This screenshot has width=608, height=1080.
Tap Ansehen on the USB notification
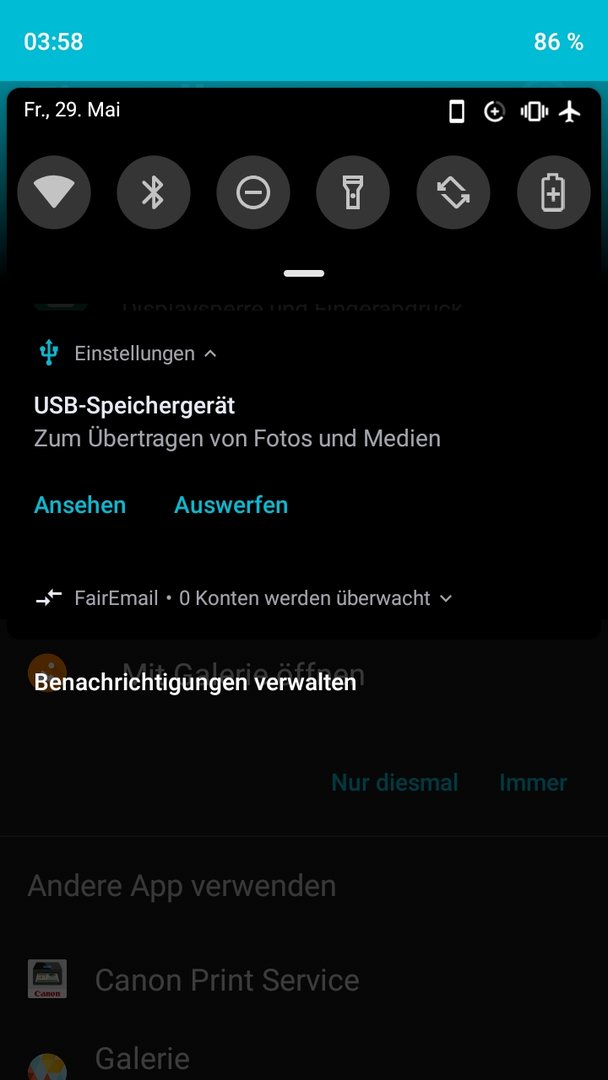(80, 505)
